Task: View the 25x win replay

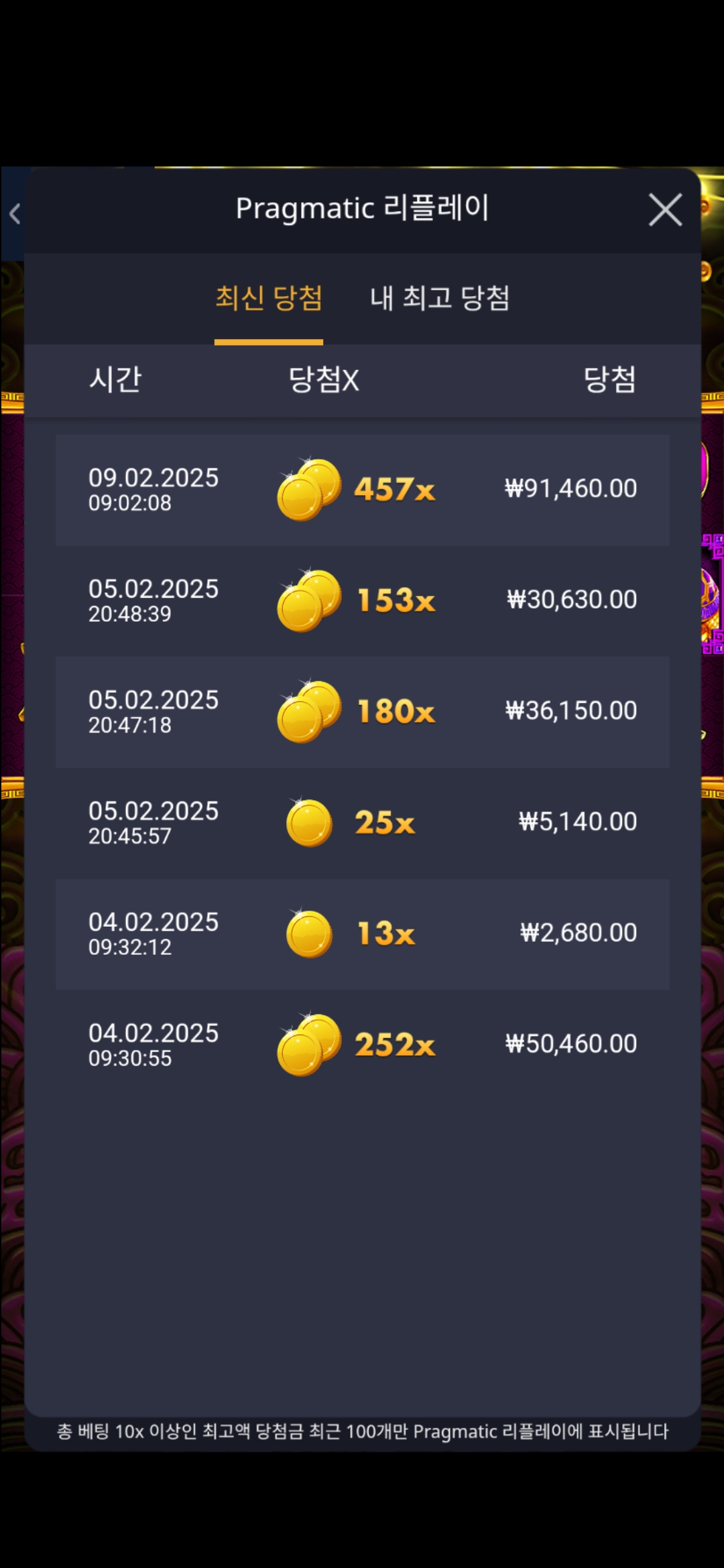Action: [x=362, y=823]
